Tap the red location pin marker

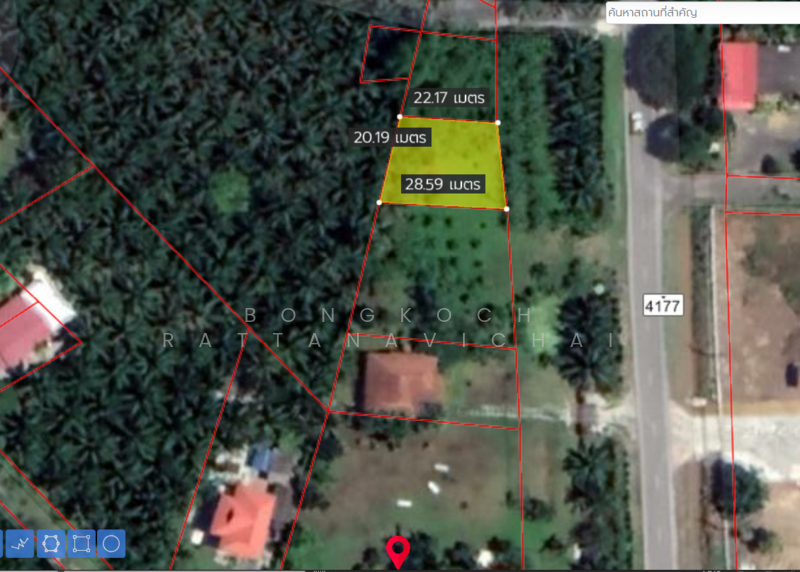pyautogui.click(x=398, y=550)
